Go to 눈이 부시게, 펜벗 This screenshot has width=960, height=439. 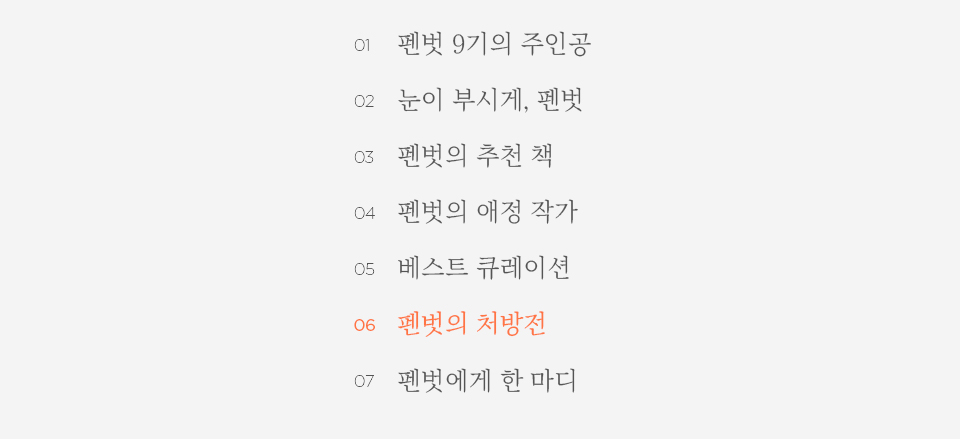tap(489, 101)
